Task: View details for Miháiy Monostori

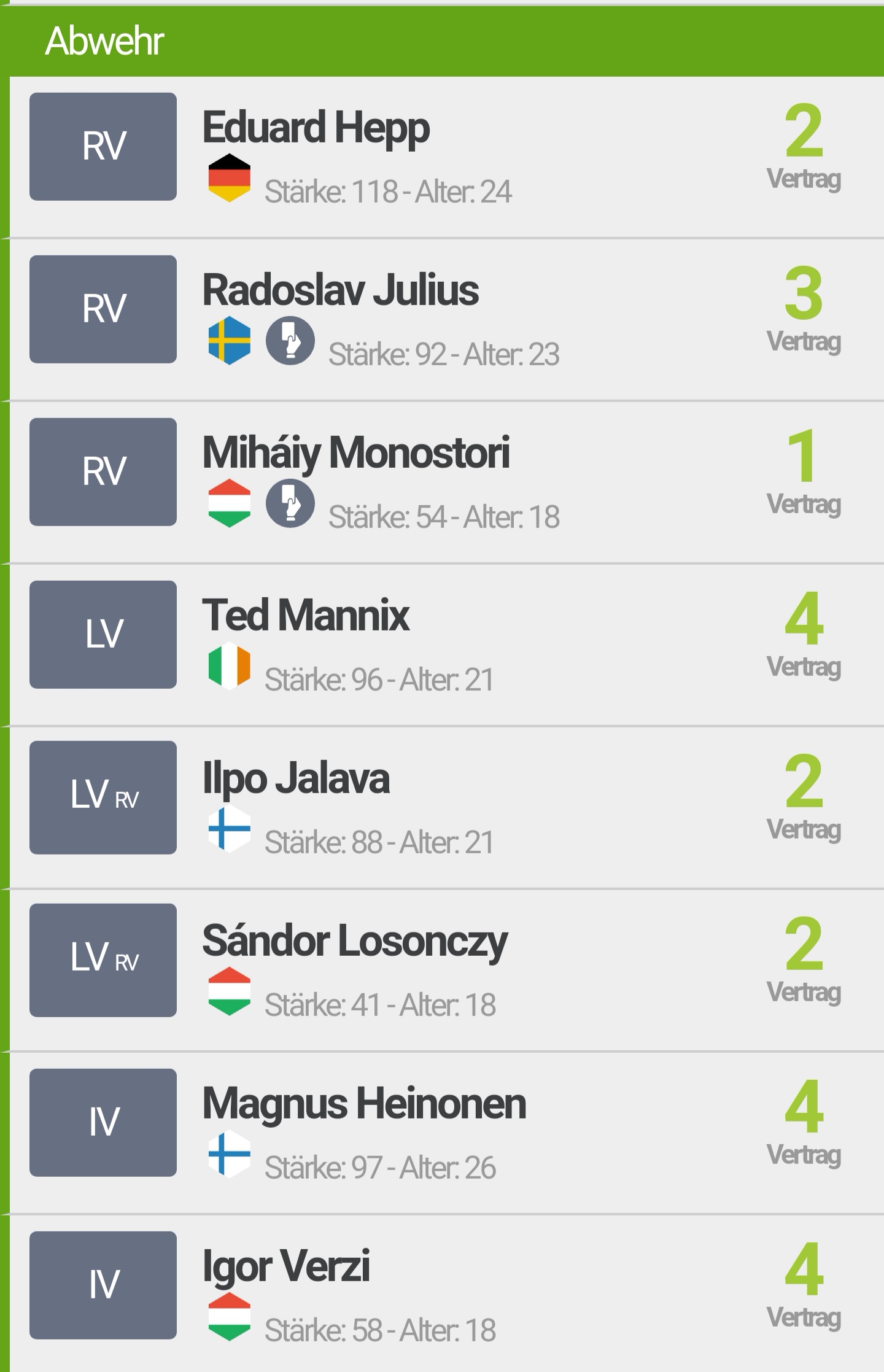Action: (356, 454)
